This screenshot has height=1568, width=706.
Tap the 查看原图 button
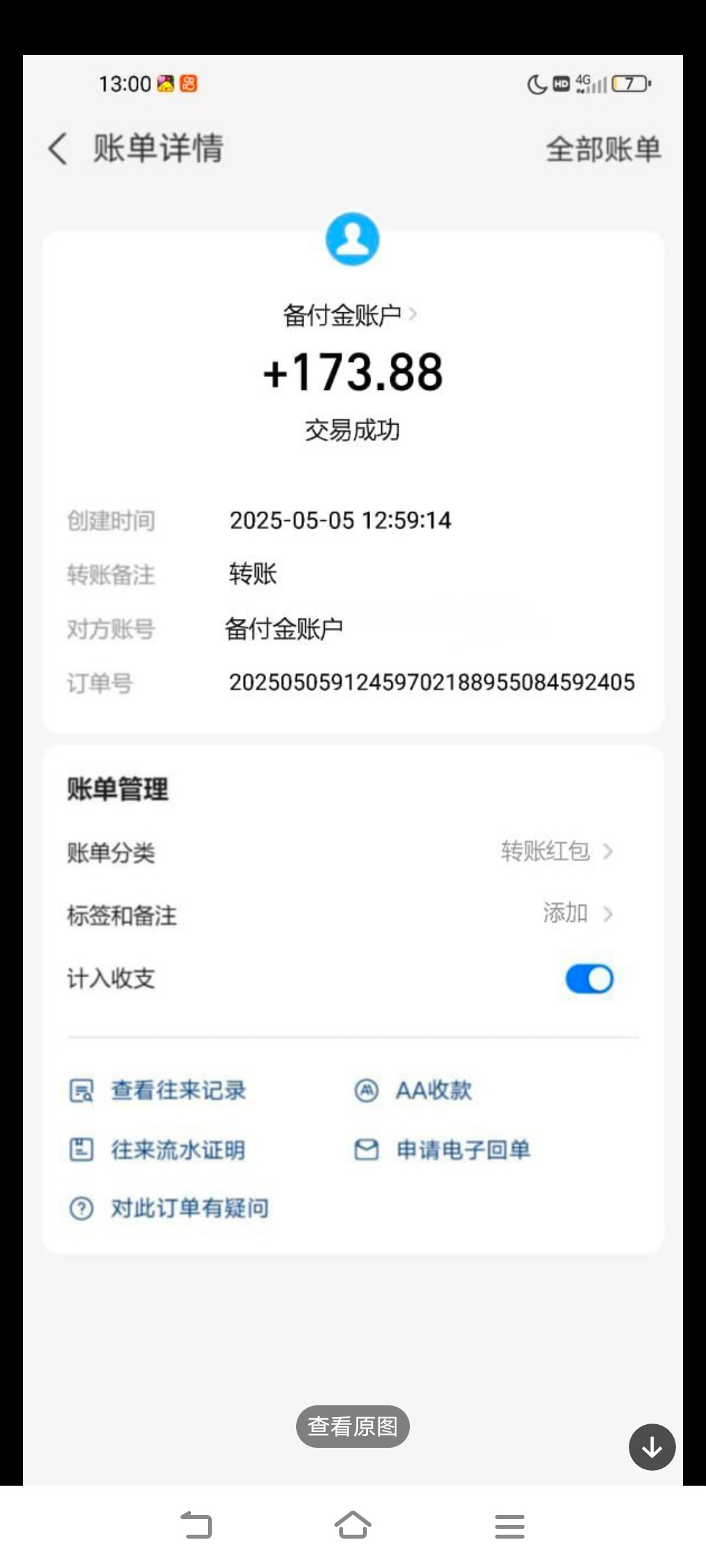[352, 1426]
